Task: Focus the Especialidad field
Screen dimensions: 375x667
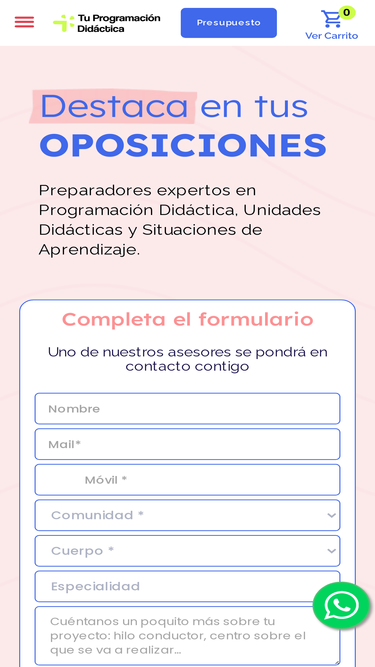Action: pyautogui.click(x=188, y=587)
